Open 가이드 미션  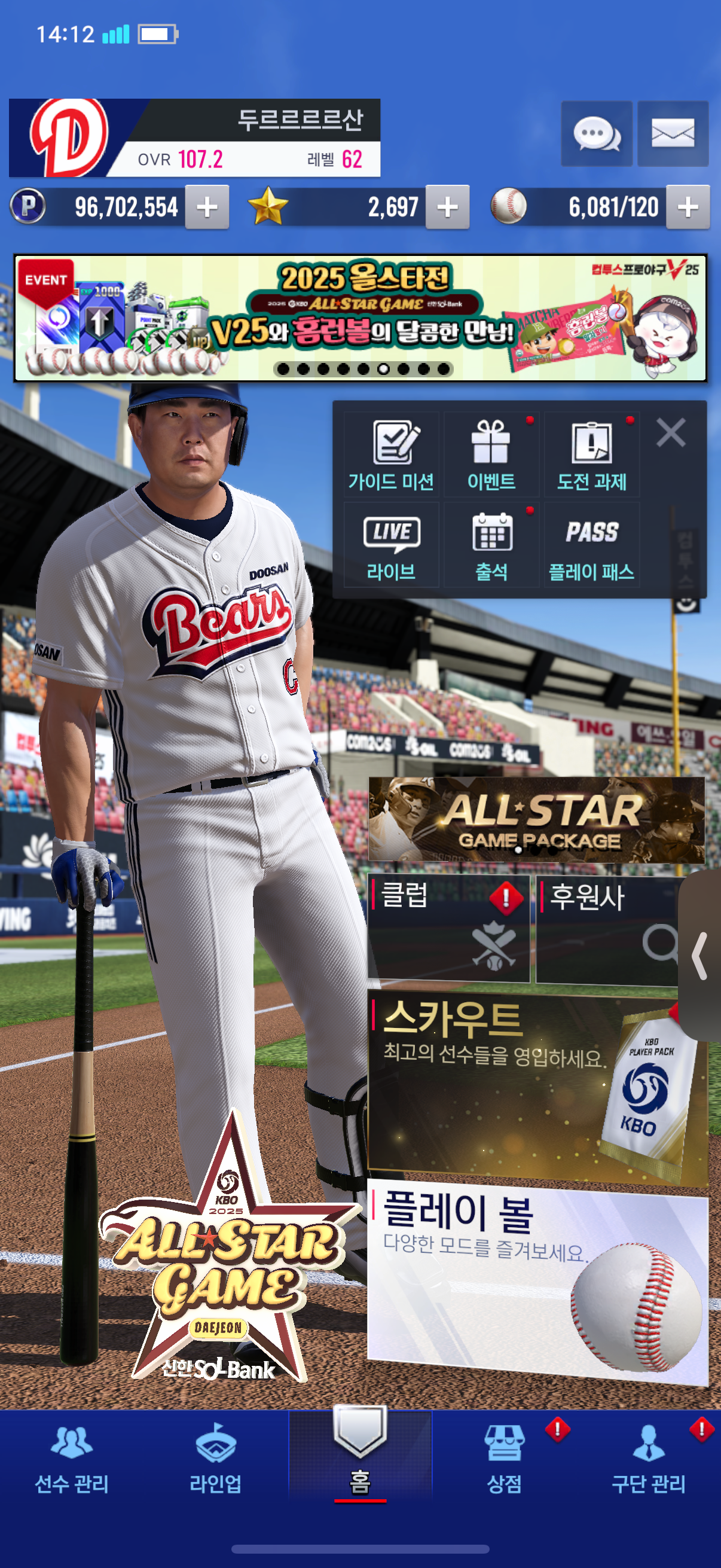pos(391,454)
